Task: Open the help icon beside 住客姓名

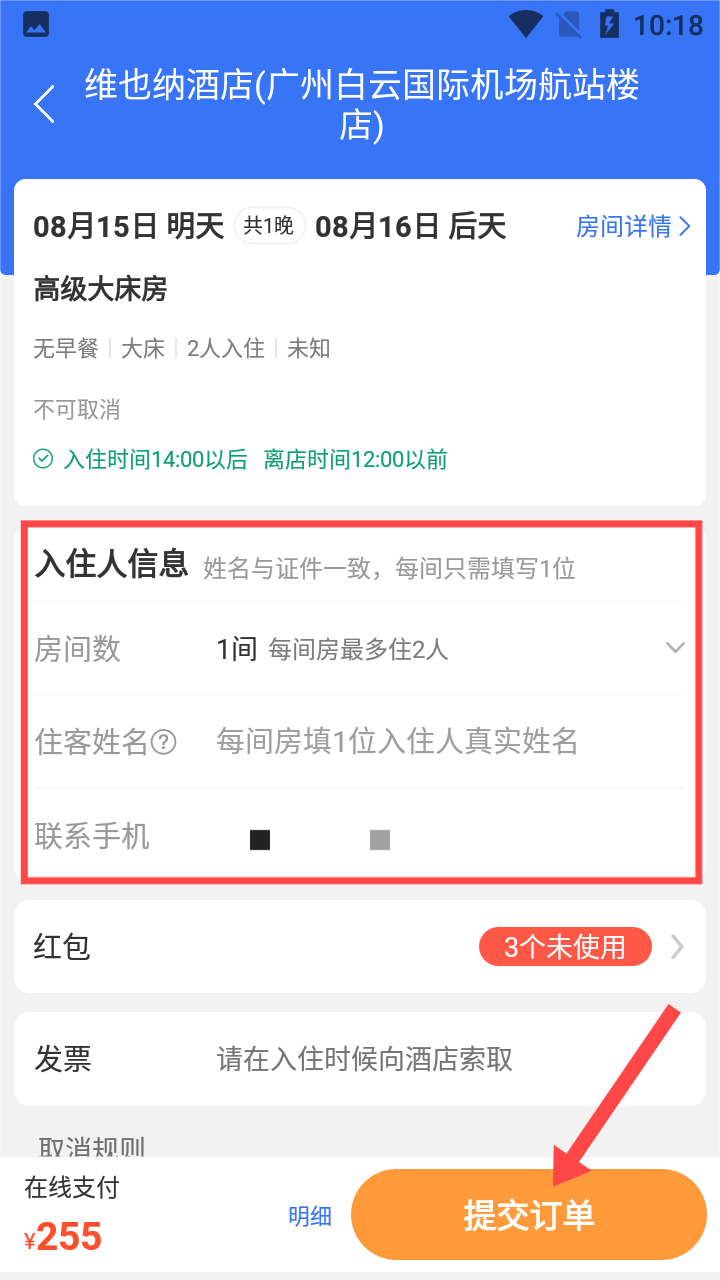Action: point(163,743)
